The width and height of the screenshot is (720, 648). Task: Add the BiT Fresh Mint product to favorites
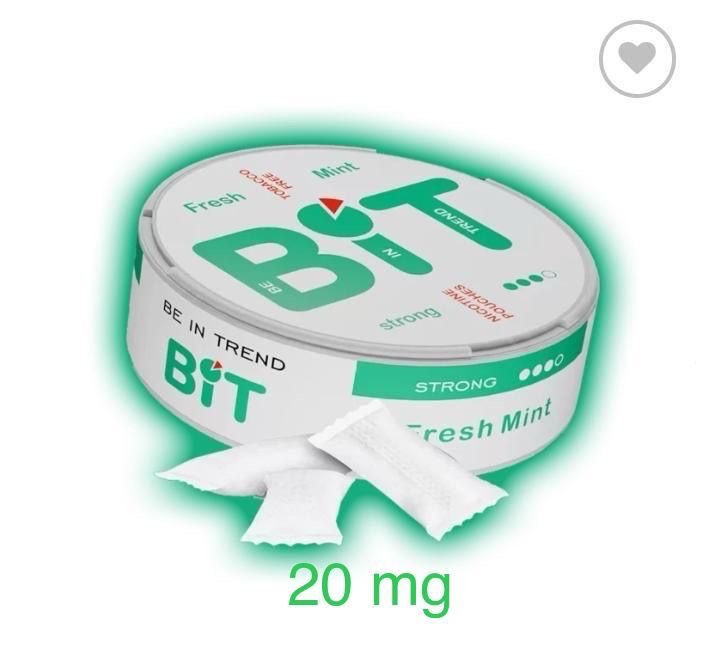coord(638,58)
